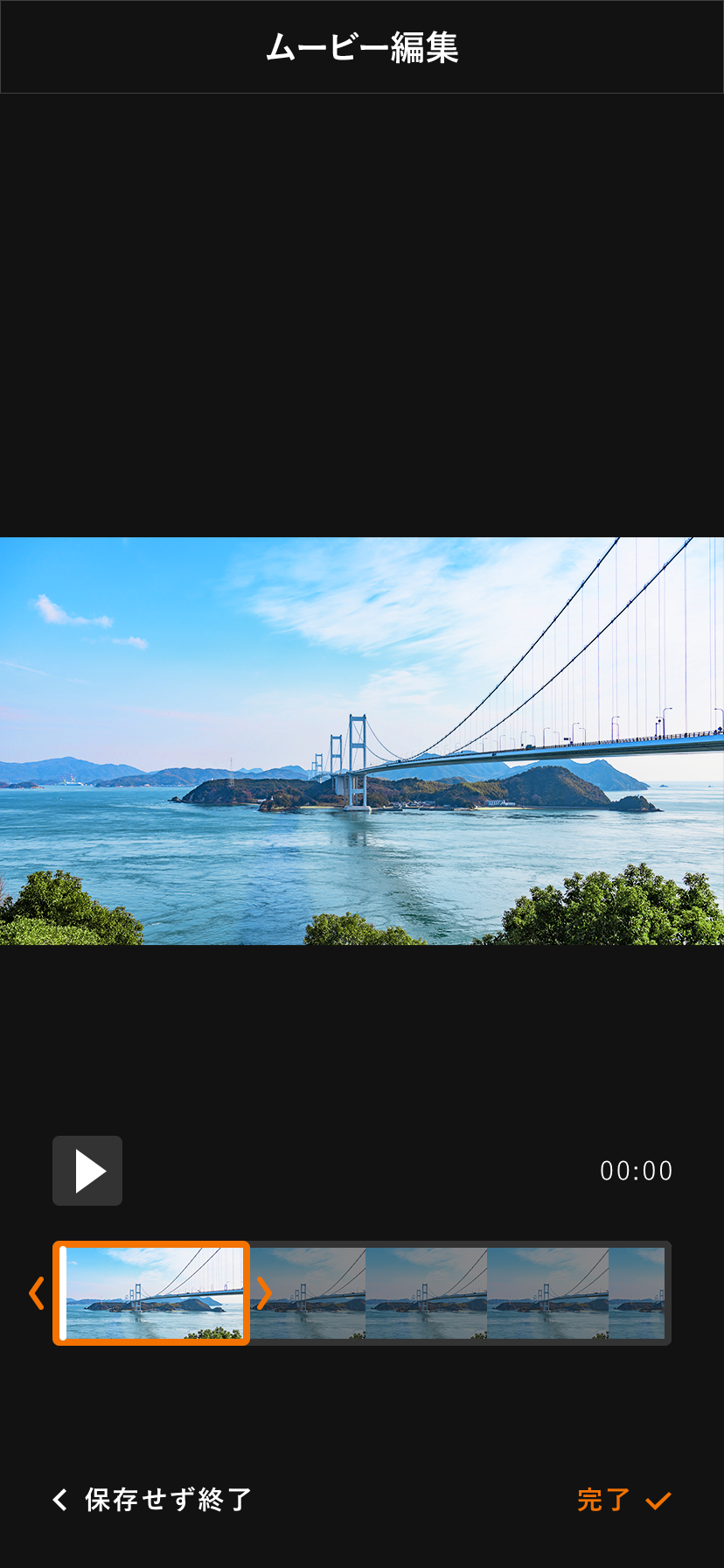Tap the dimmed part of the timeline strip

[459, 1293]
